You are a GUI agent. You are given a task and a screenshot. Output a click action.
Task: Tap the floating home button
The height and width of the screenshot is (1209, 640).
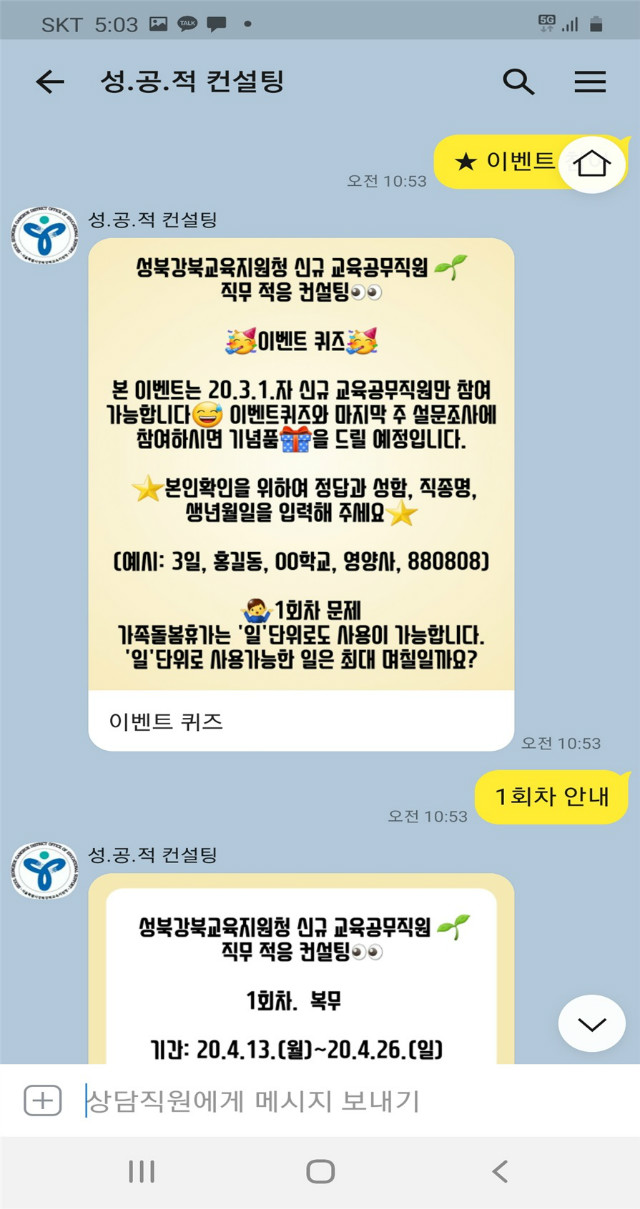tap(592, 162)
